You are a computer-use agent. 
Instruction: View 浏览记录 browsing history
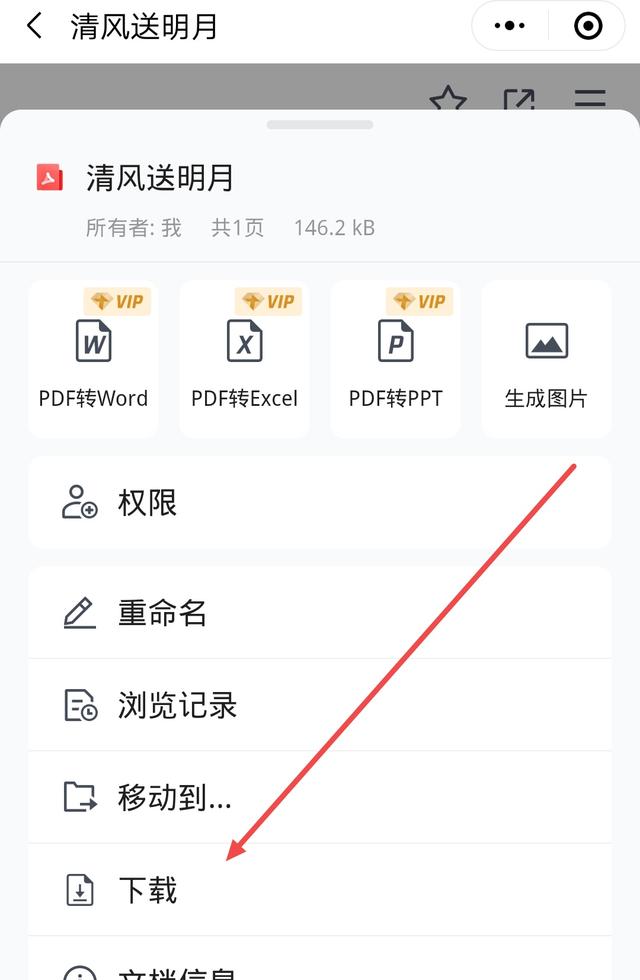coord(319,705)
